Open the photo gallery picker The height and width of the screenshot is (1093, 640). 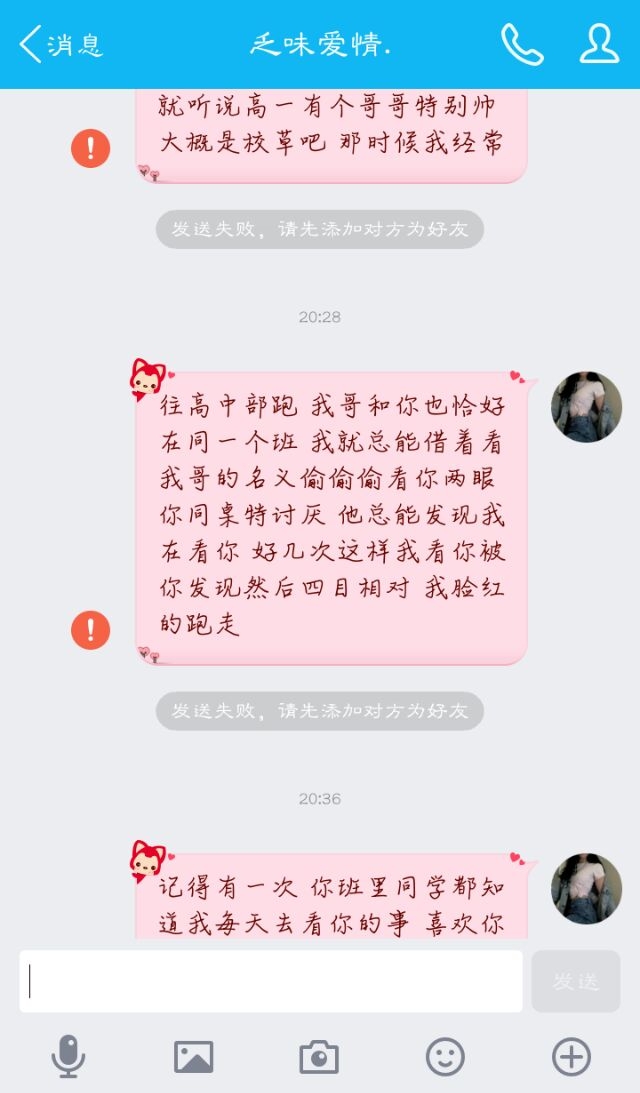pyautogui.click(x=194, y=1057)
